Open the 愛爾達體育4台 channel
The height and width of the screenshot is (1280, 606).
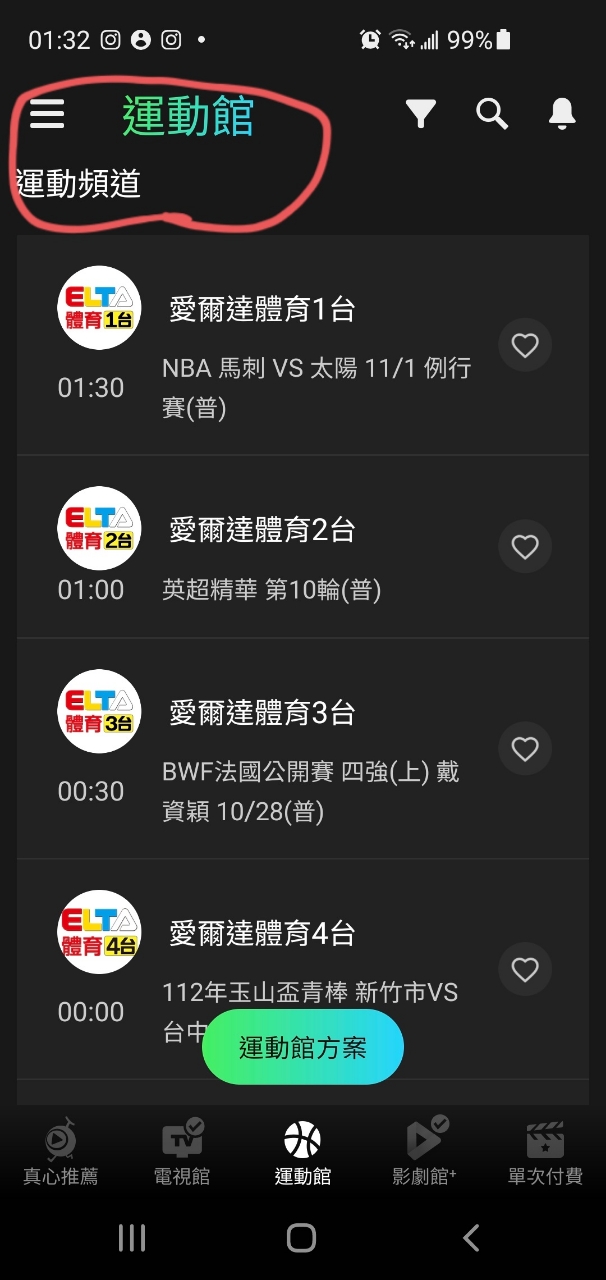[x=302, y=969]
